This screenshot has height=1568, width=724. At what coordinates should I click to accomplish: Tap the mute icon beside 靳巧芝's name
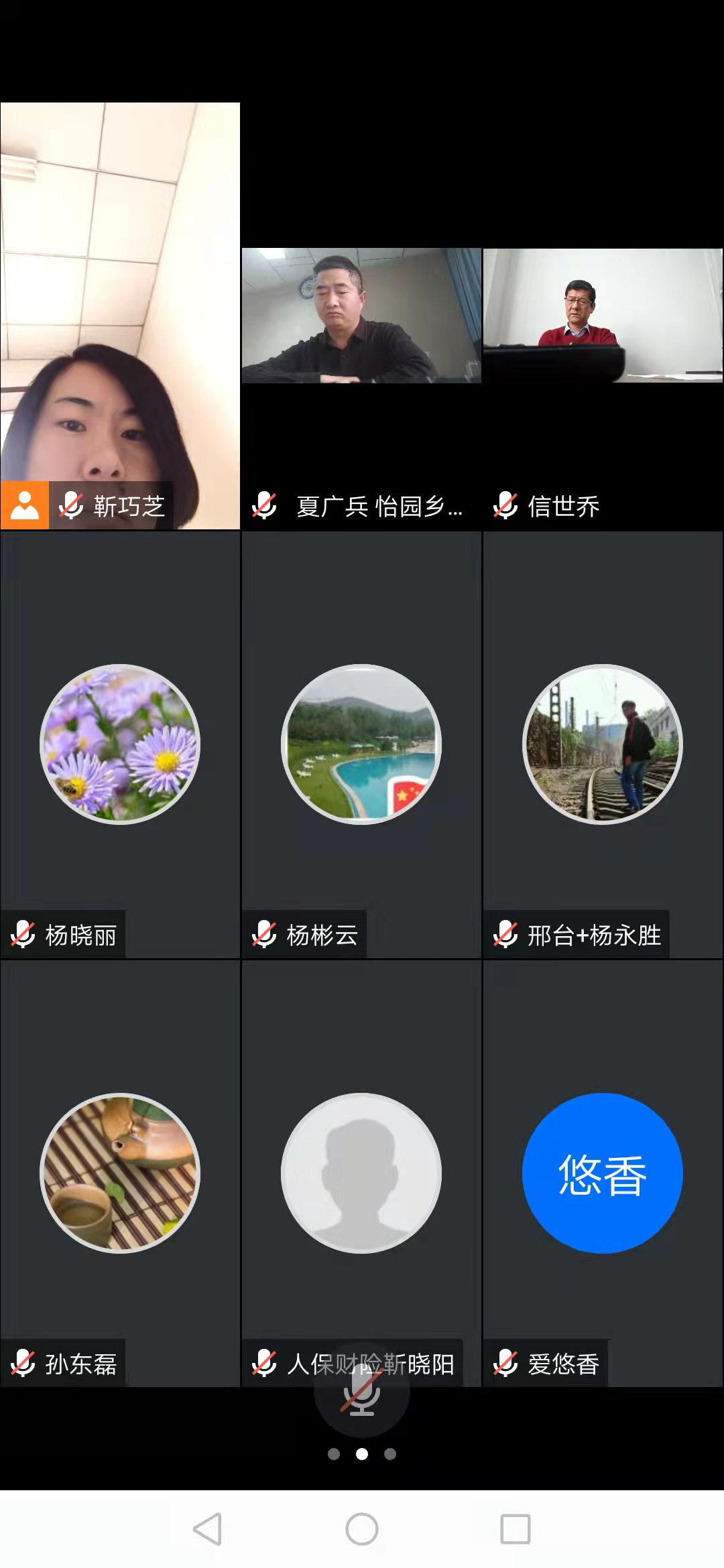pyautogui.click(x=70, y=506)
